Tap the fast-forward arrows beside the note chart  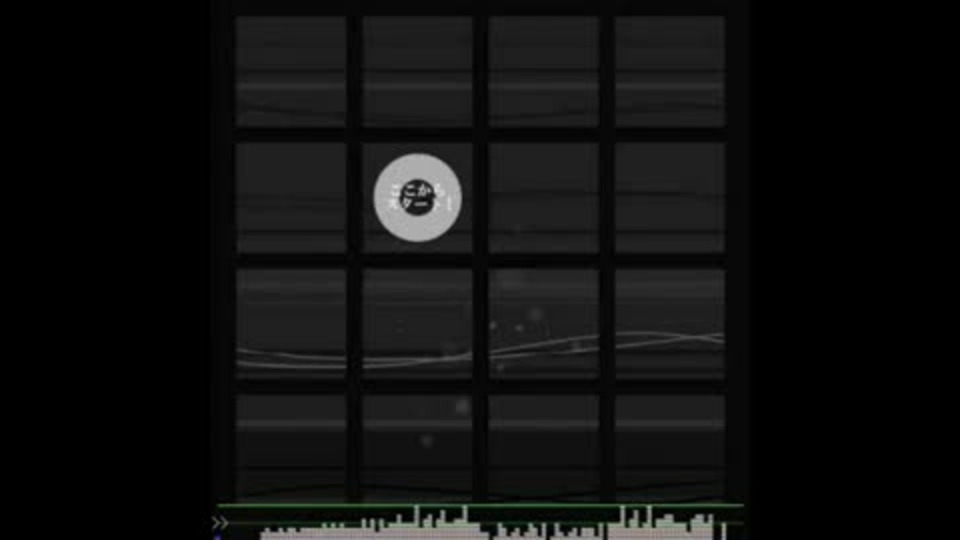[x=220, y=522]
